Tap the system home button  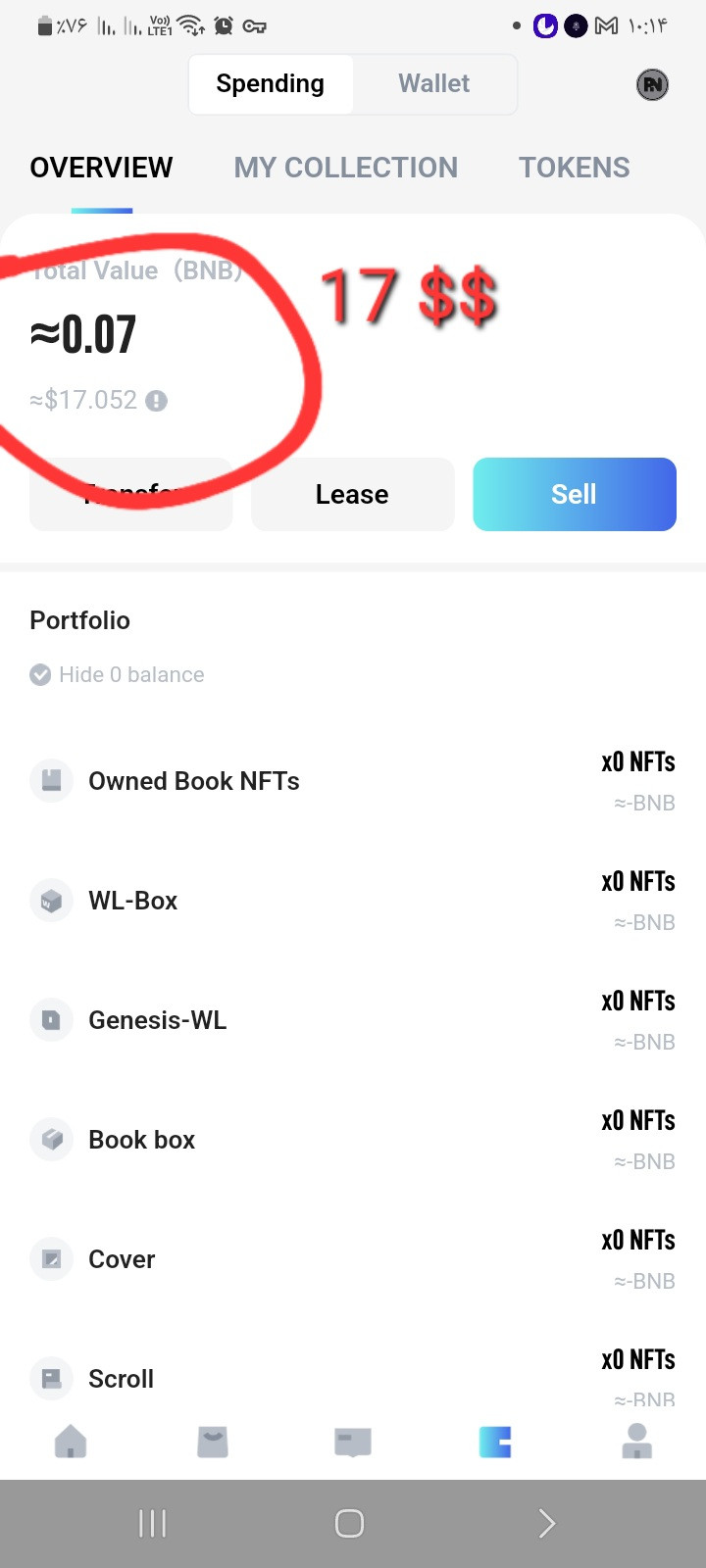click(349, 1523)
